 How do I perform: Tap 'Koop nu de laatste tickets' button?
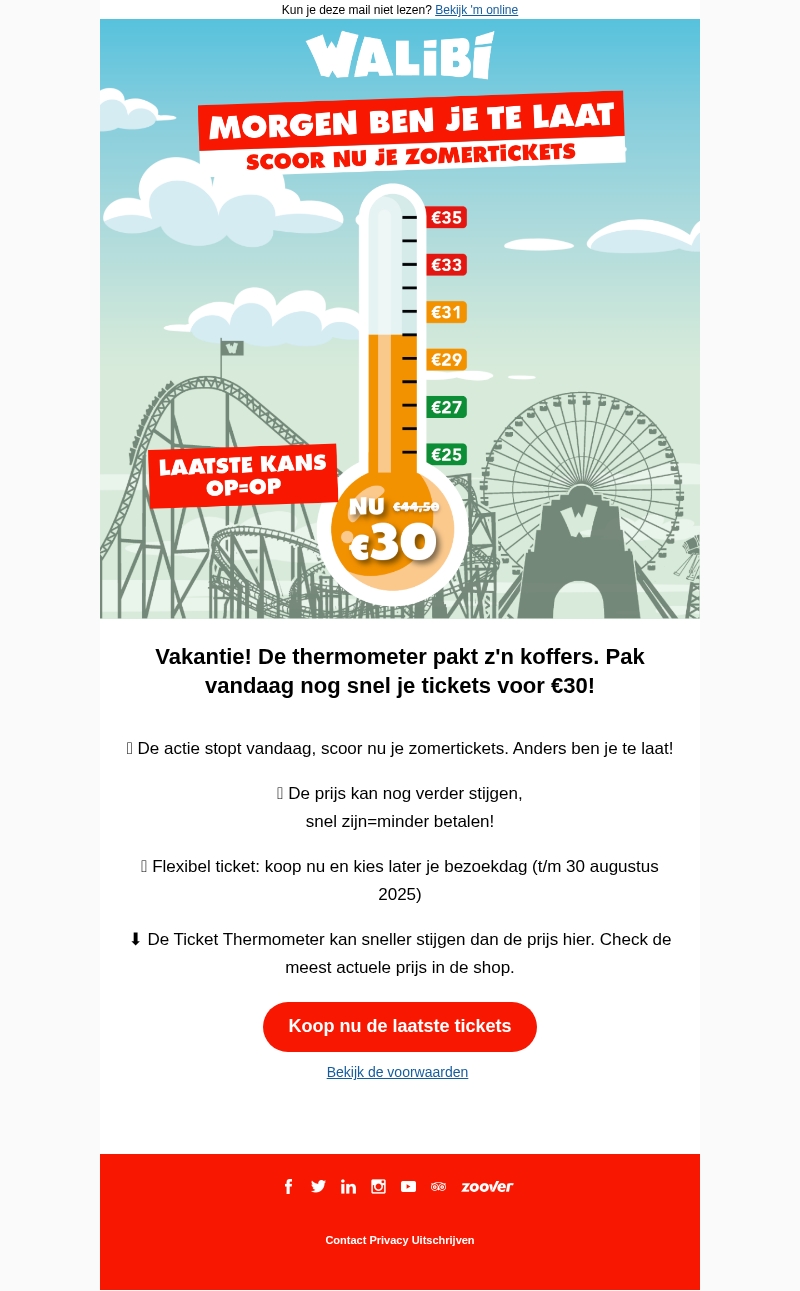(x=400, y=1026)
